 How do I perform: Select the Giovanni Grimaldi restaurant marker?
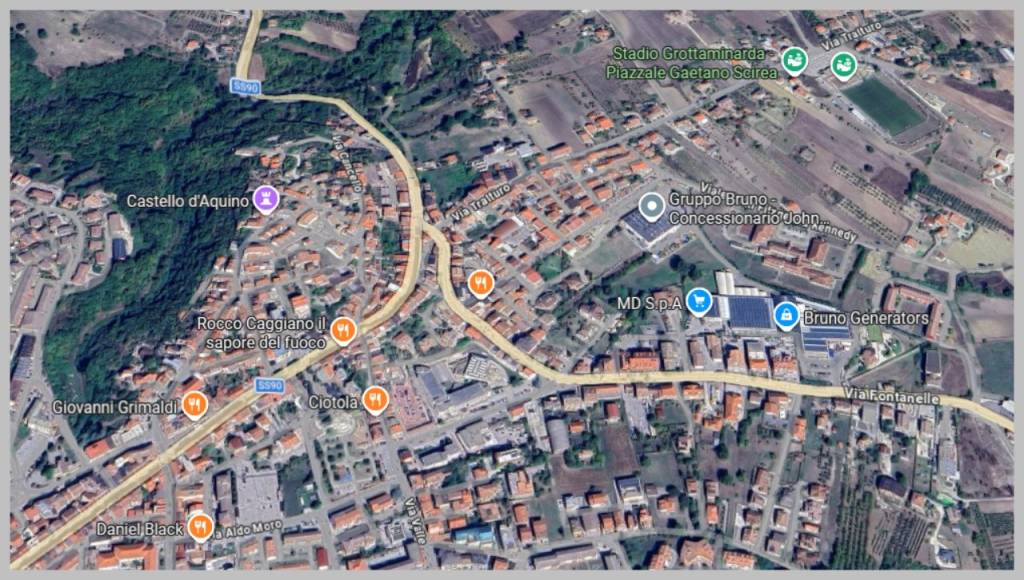point(195,405)
